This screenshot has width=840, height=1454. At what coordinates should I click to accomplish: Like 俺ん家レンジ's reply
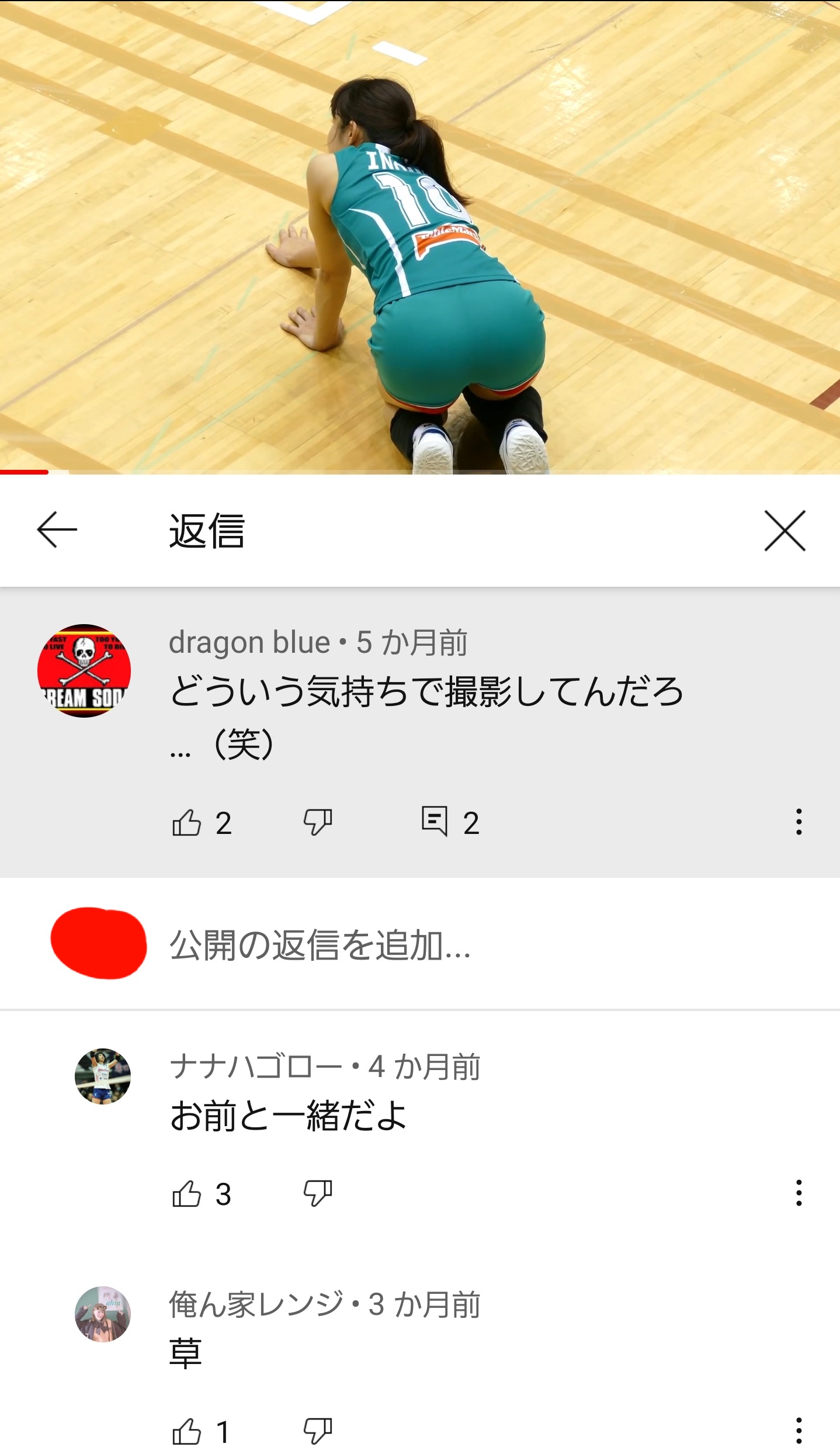[x=187, y=1431]
